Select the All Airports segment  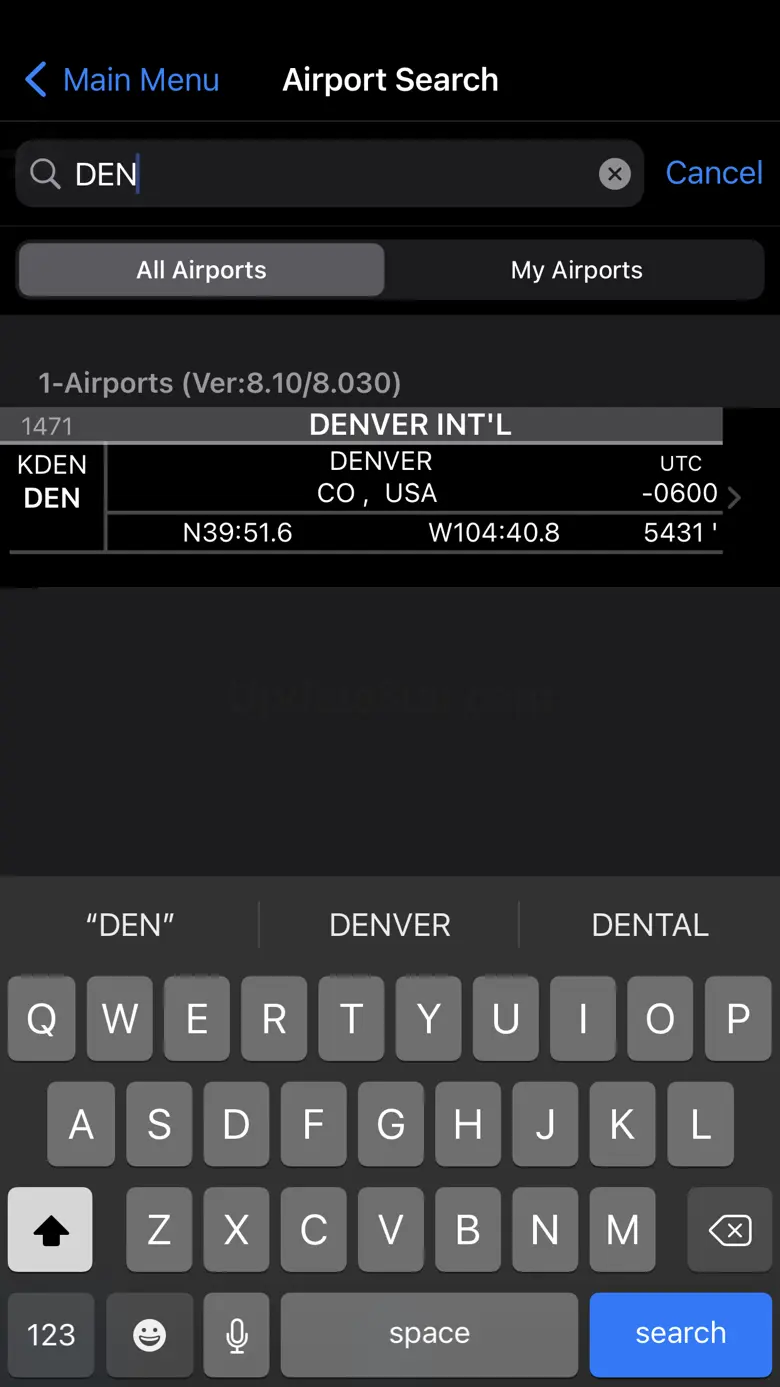(x=201, y=270)
